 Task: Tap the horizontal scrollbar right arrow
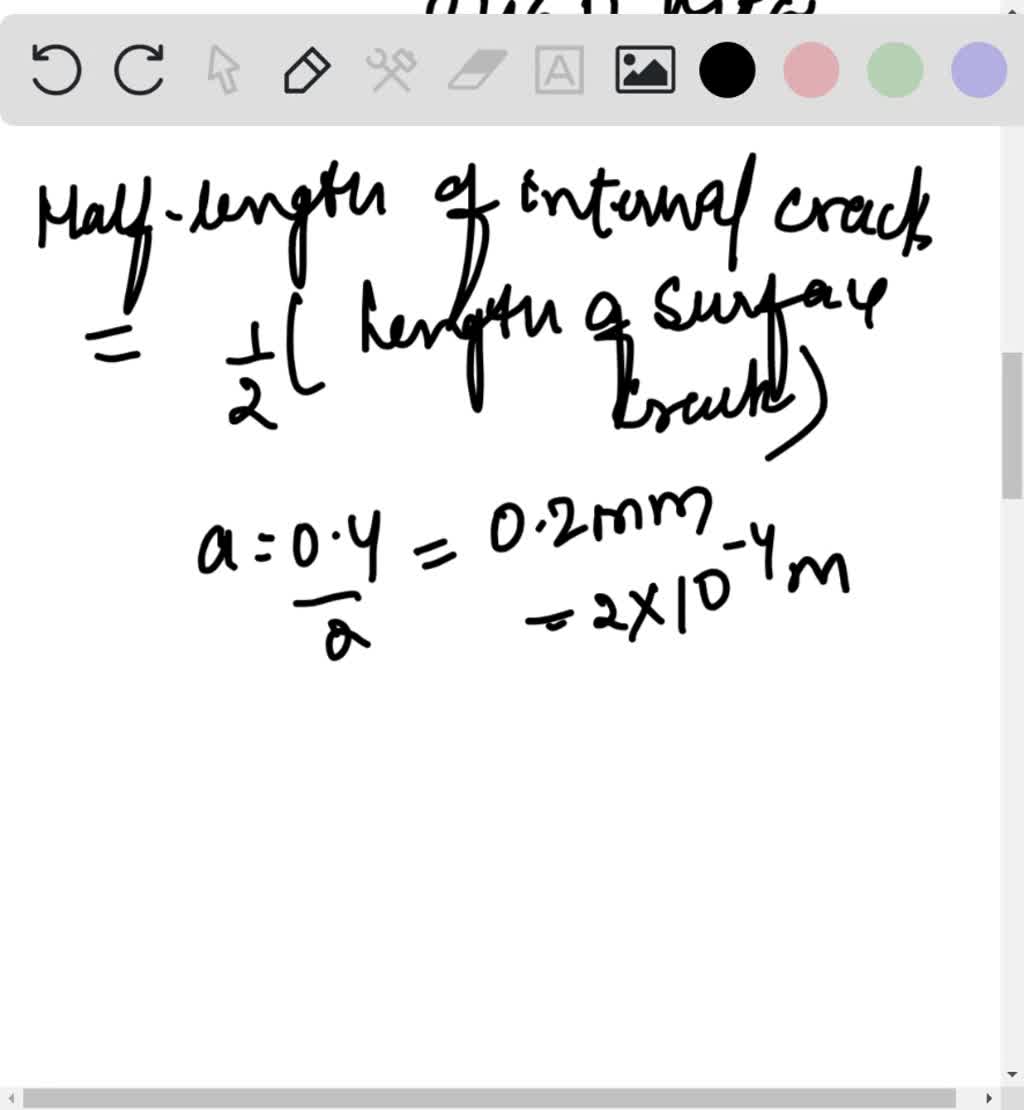tap(990, 1099)
